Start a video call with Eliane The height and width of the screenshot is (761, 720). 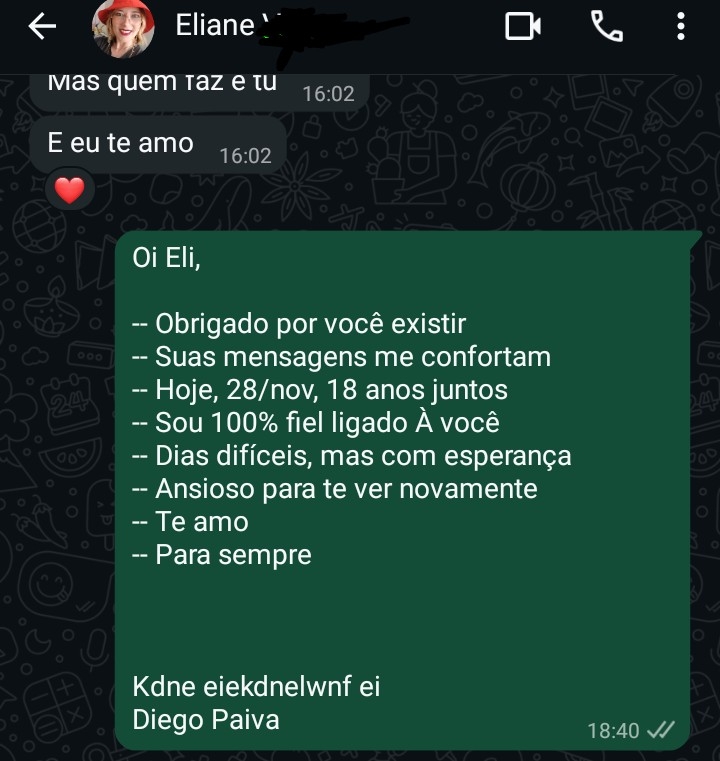coord(522,27)
